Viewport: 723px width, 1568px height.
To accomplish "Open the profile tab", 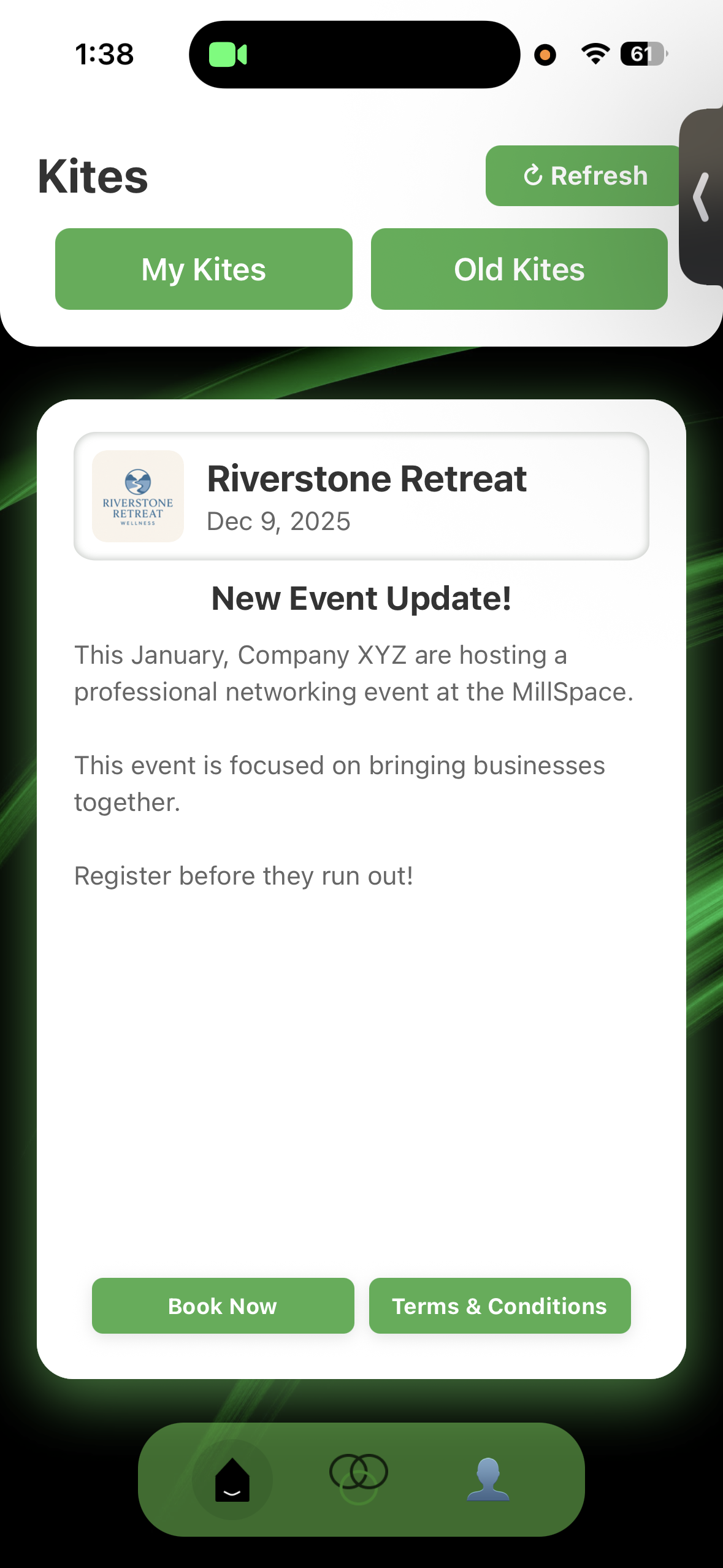I will tap(488, 1479).
